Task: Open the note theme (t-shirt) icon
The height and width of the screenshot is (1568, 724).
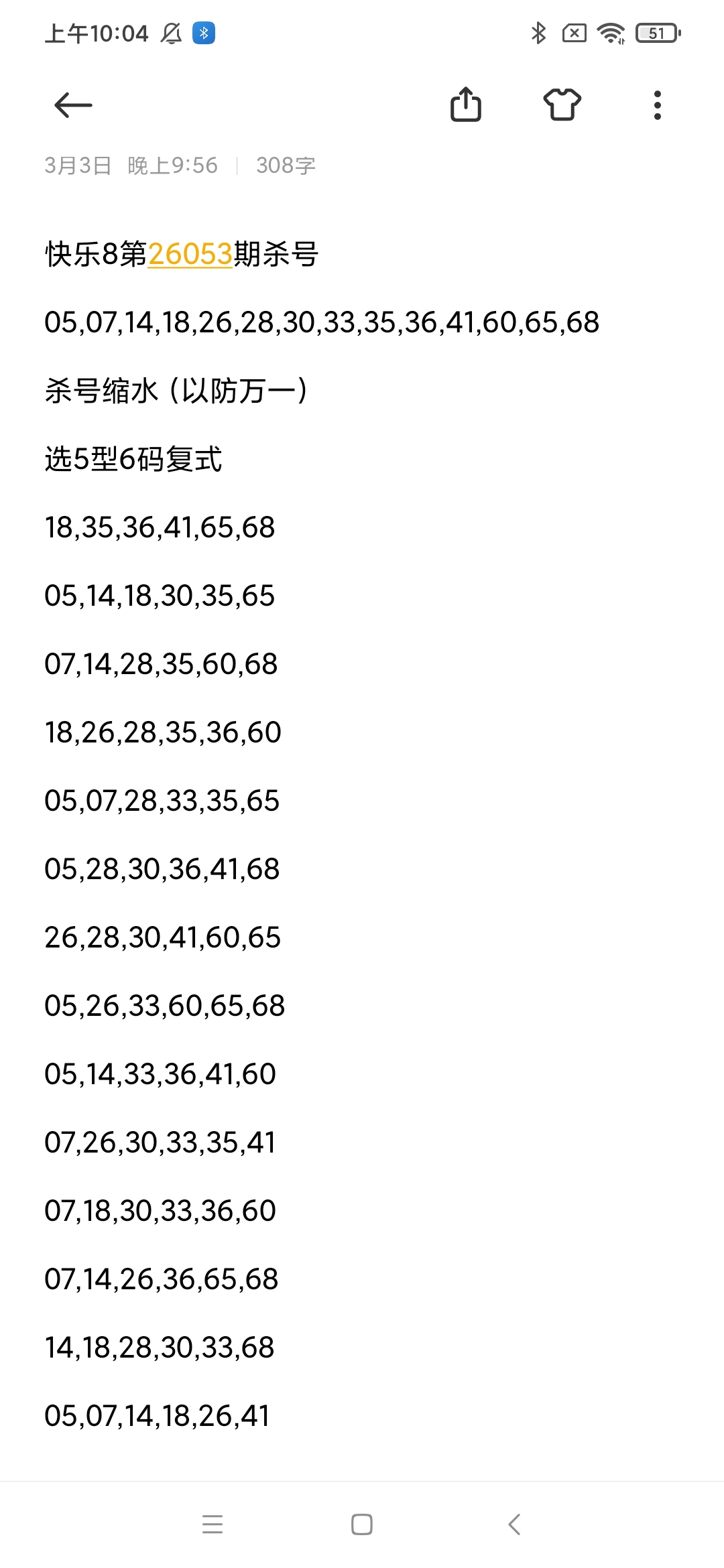Action: point(562,105)
